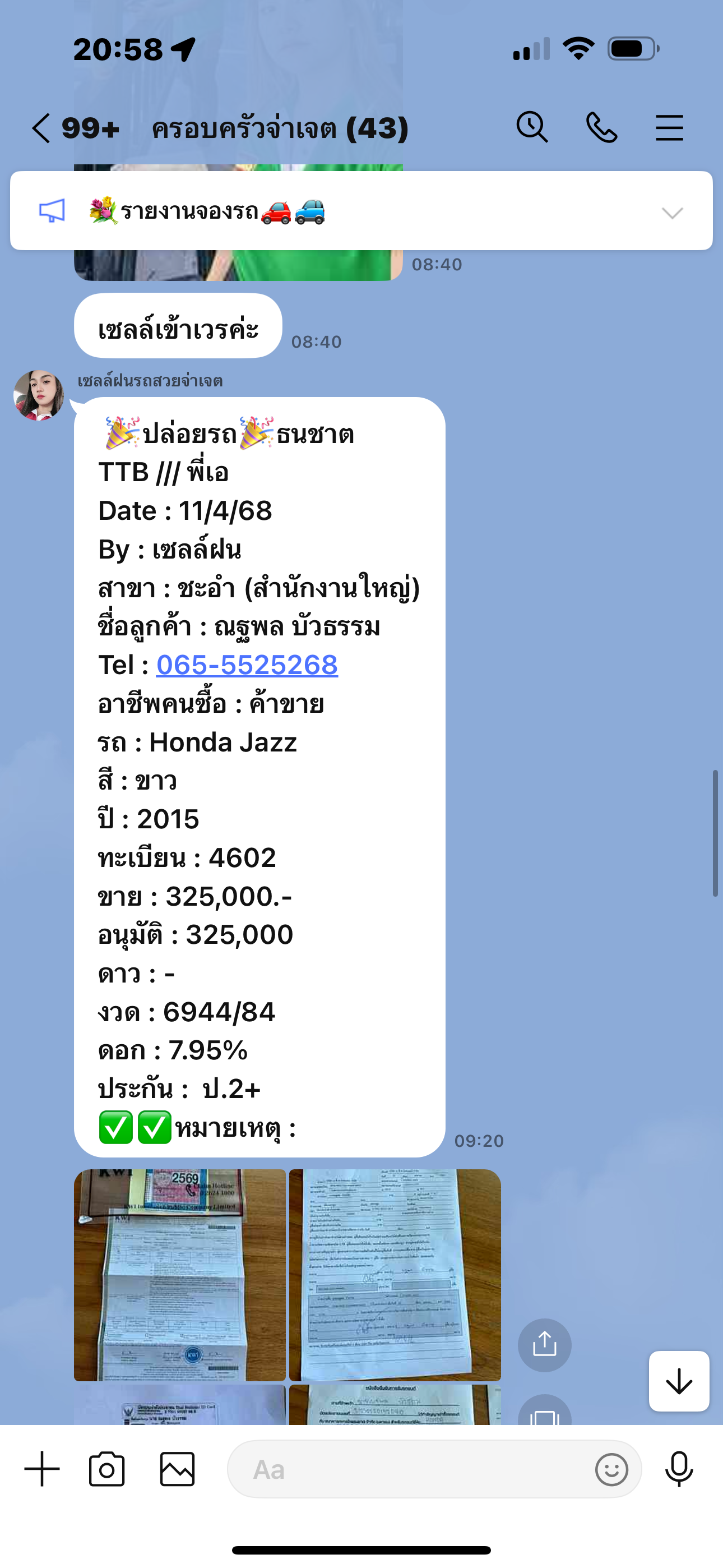Record a voice message
The width and height of the screenshot is (723, 1568).
(x=679, y=1469)
